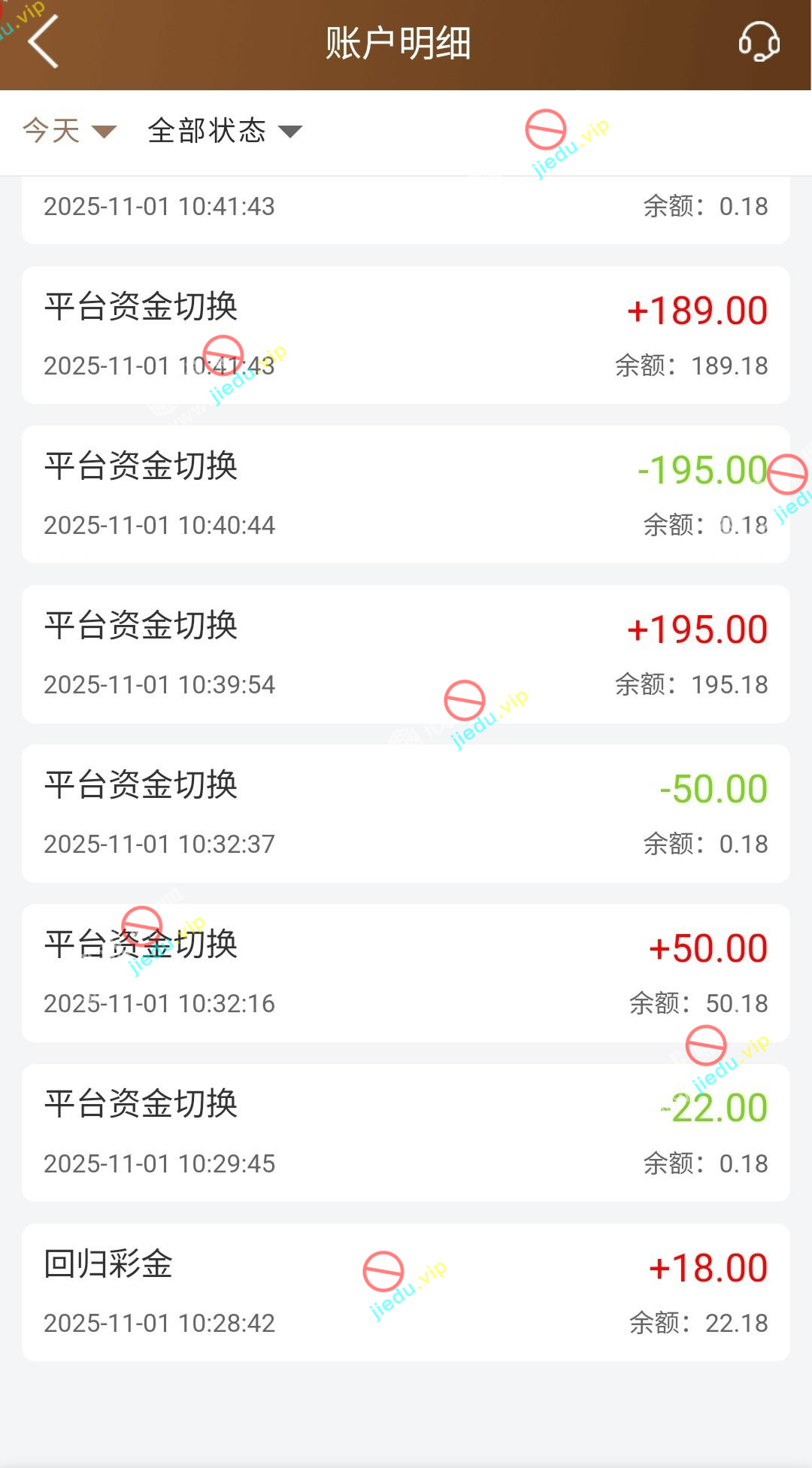This screenshot has height=1468, width=812.
Task: Go back from 账户明细 page
Action: (x=44, y=42)
